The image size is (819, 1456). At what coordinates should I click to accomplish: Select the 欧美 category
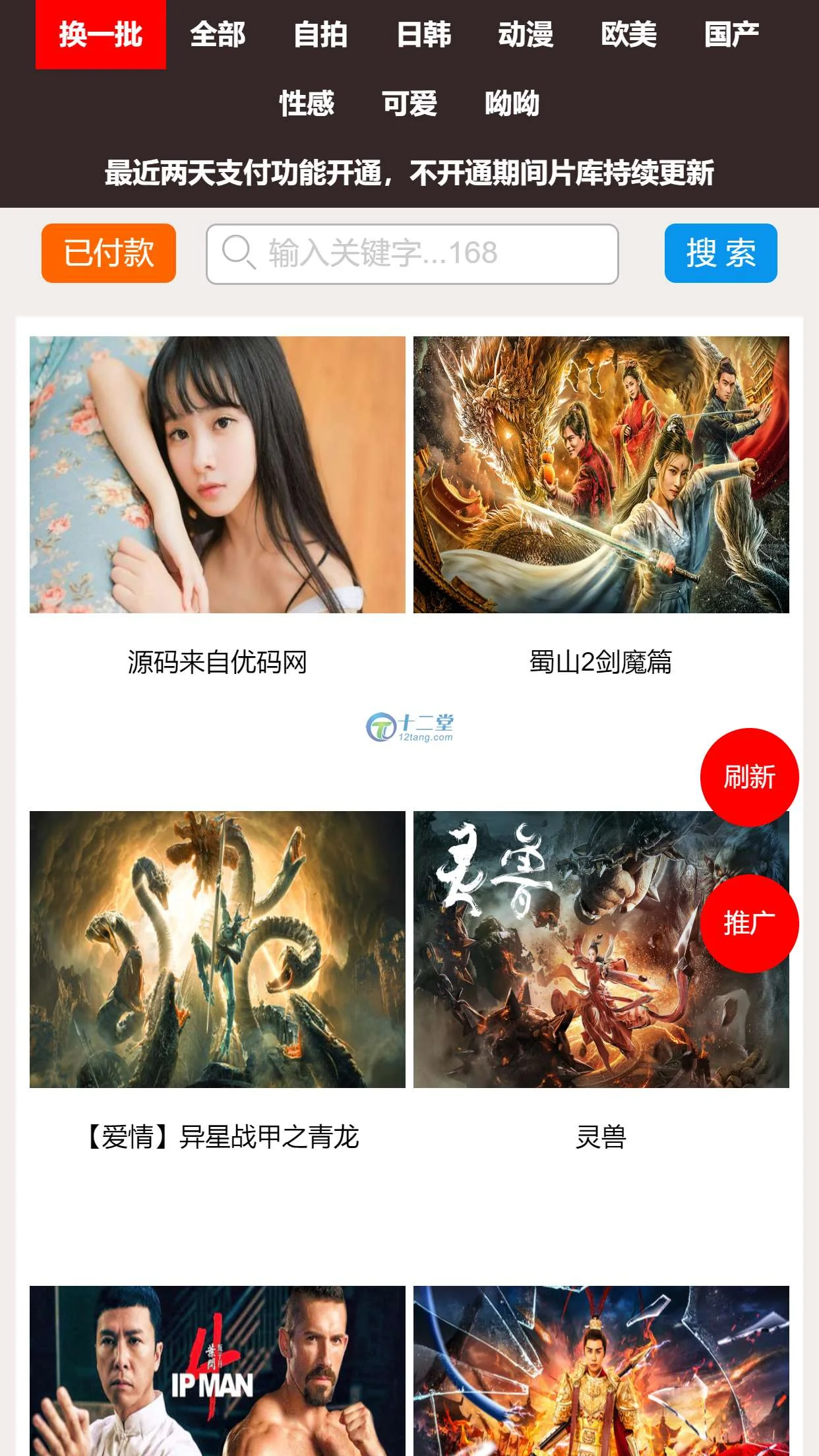tap(628, 34)
